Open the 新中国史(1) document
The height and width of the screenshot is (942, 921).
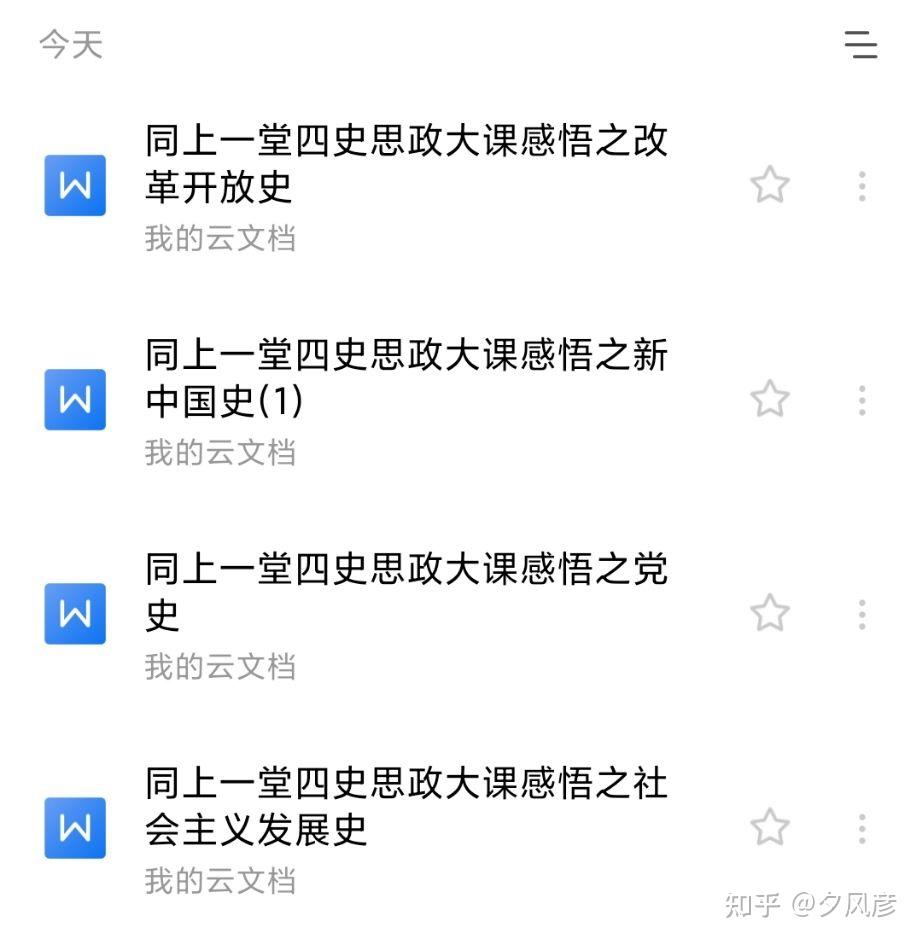pyautogui.click(x=405, y=378)
